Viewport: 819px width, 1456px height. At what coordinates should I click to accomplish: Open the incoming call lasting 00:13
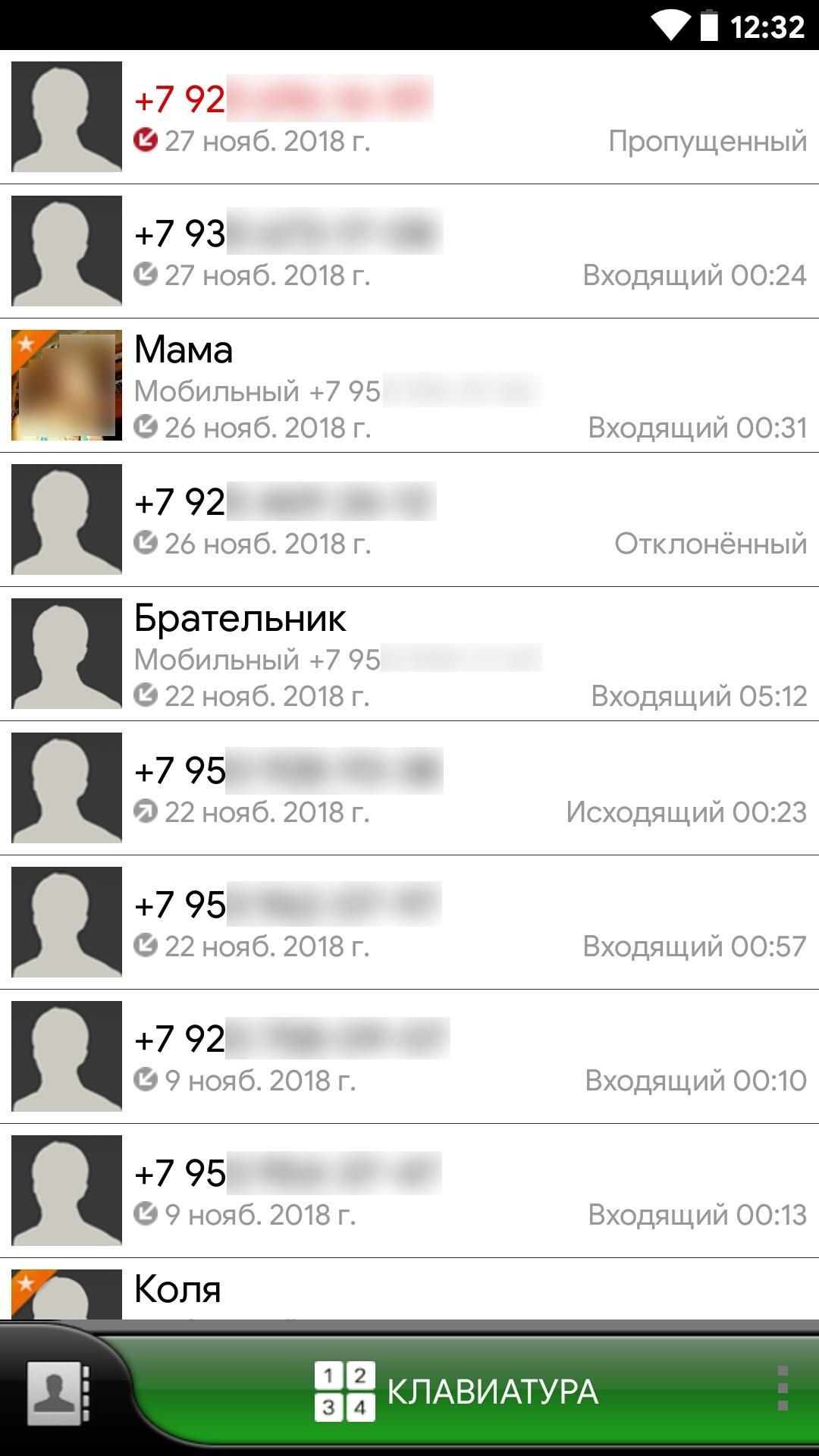point(470,1191)
